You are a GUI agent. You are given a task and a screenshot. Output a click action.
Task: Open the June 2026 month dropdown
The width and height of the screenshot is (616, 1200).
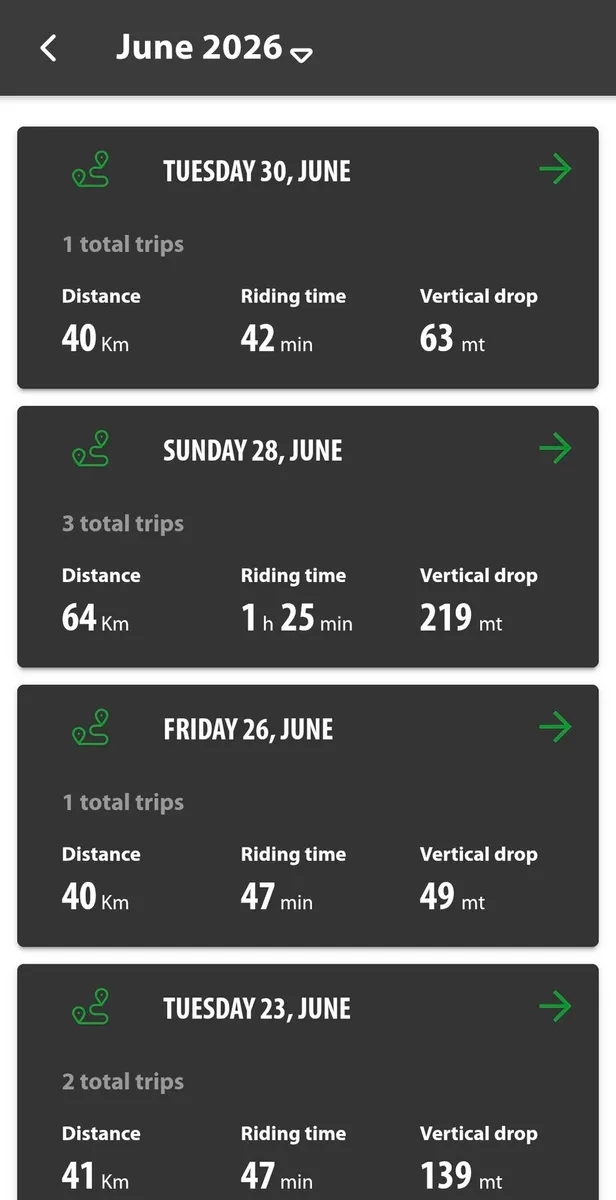pyautogui.click(x=214, y=48)
